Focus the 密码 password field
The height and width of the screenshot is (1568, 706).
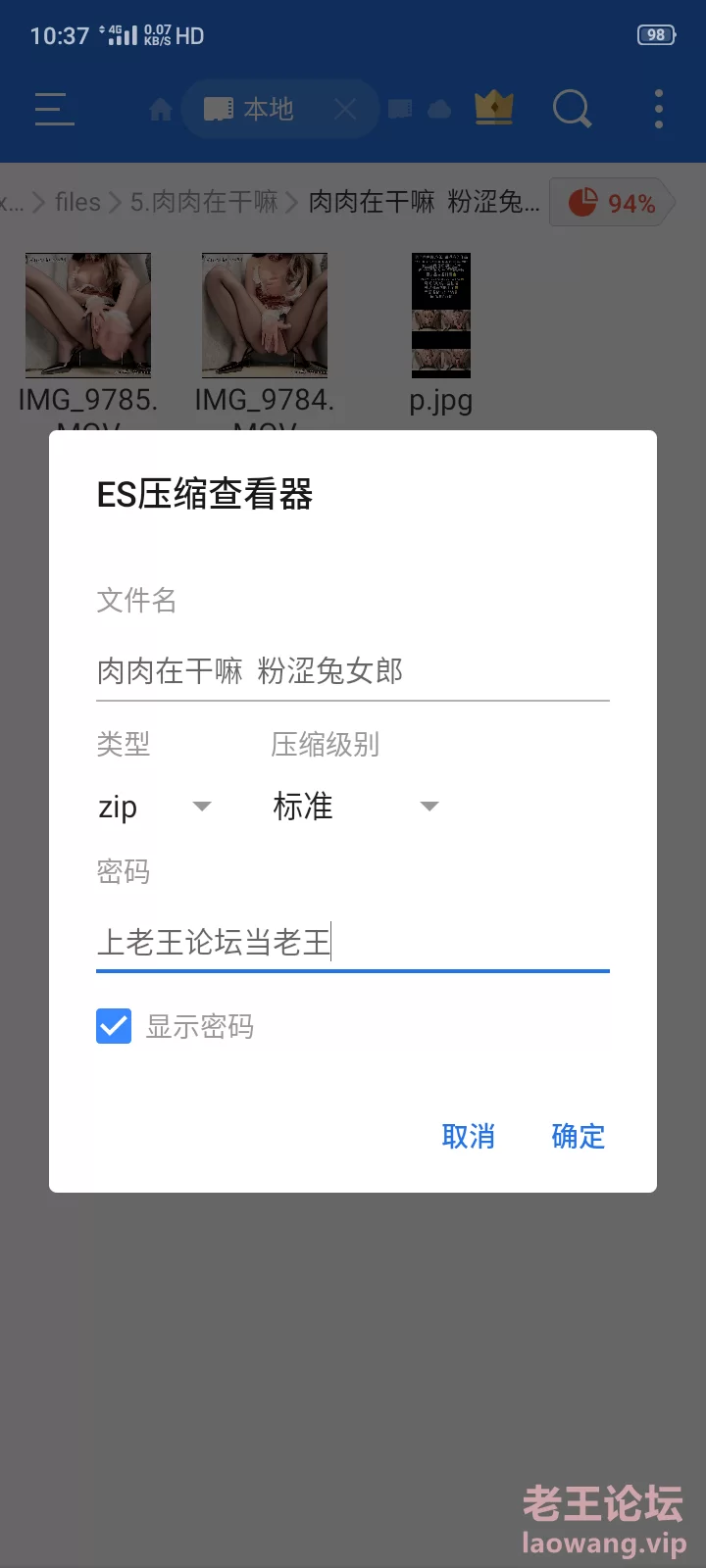coord(352,943)
